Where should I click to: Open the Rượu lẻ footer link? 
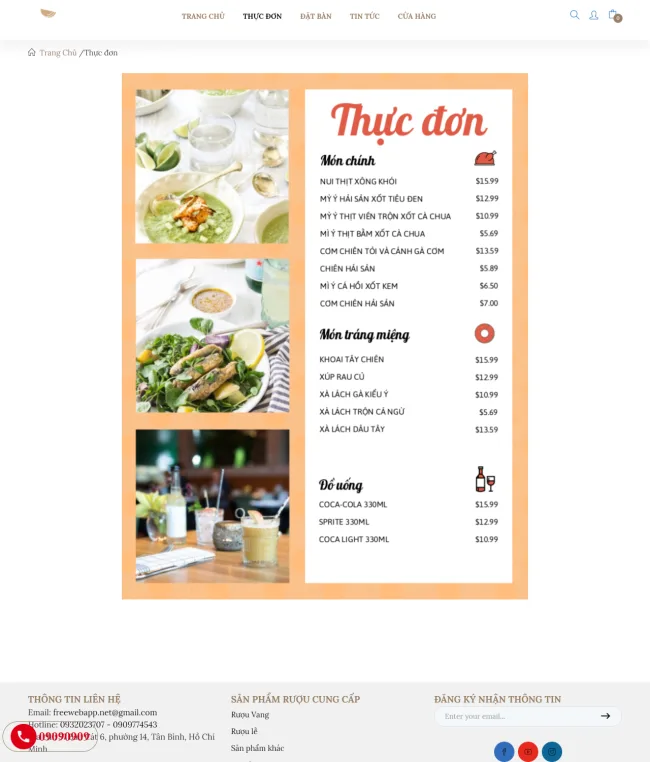point(244,731)
